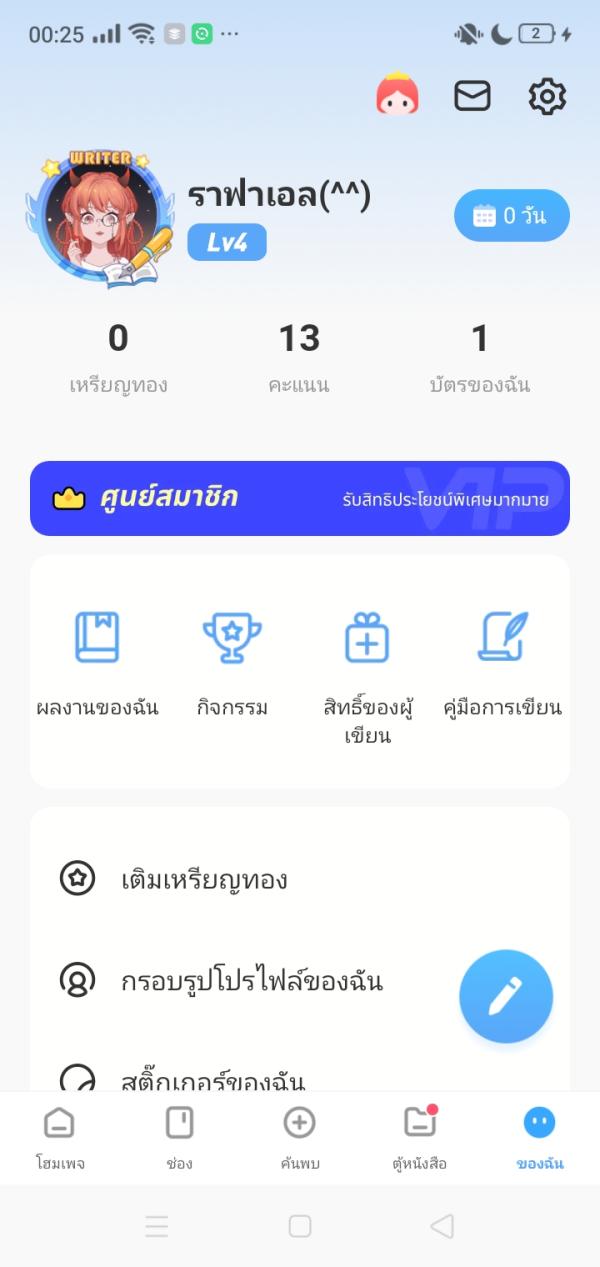Open the profile avatar with Writer badge
The height and width of the screenshot is (1267, 600).
pyautogui.click(x=97, y=220)
